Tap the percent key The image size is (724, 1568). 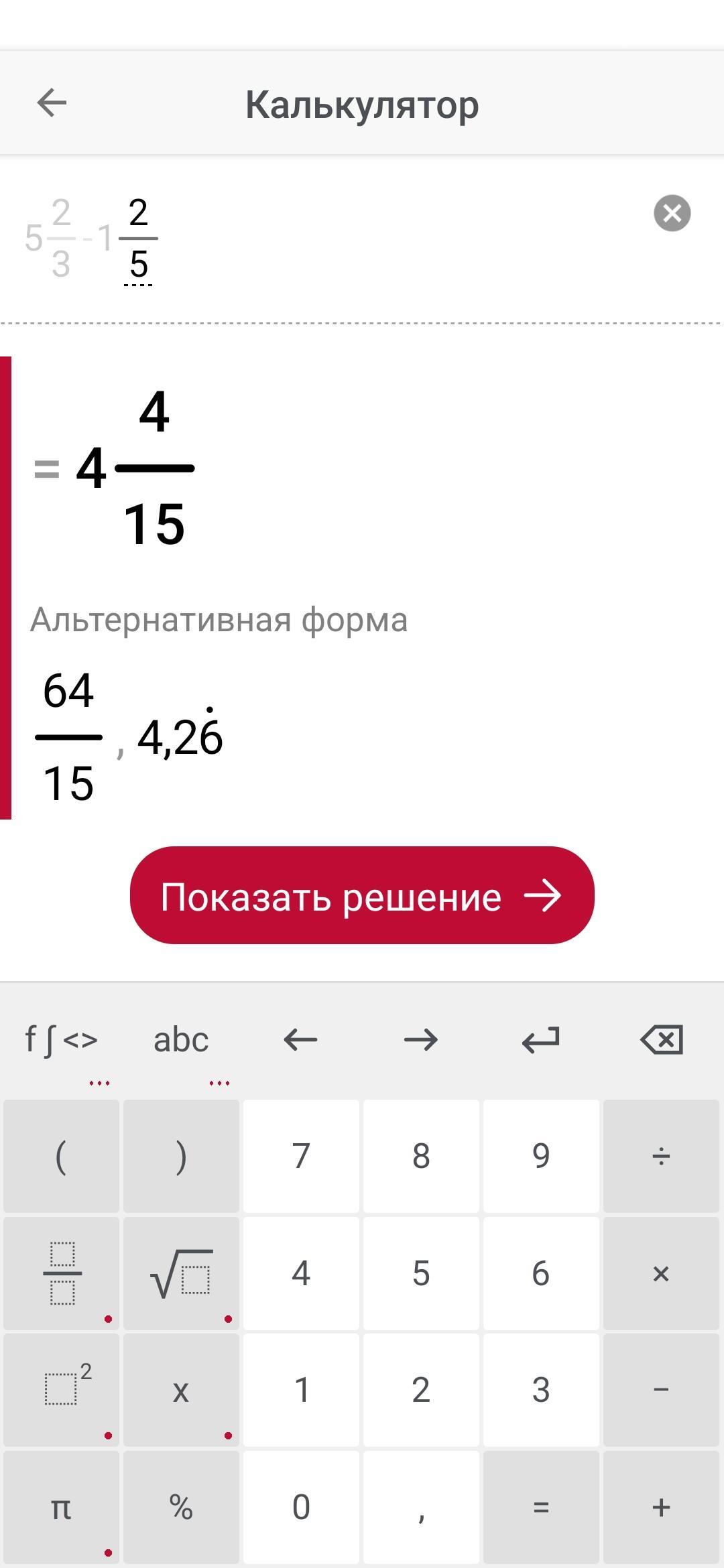pos(181,1508)
